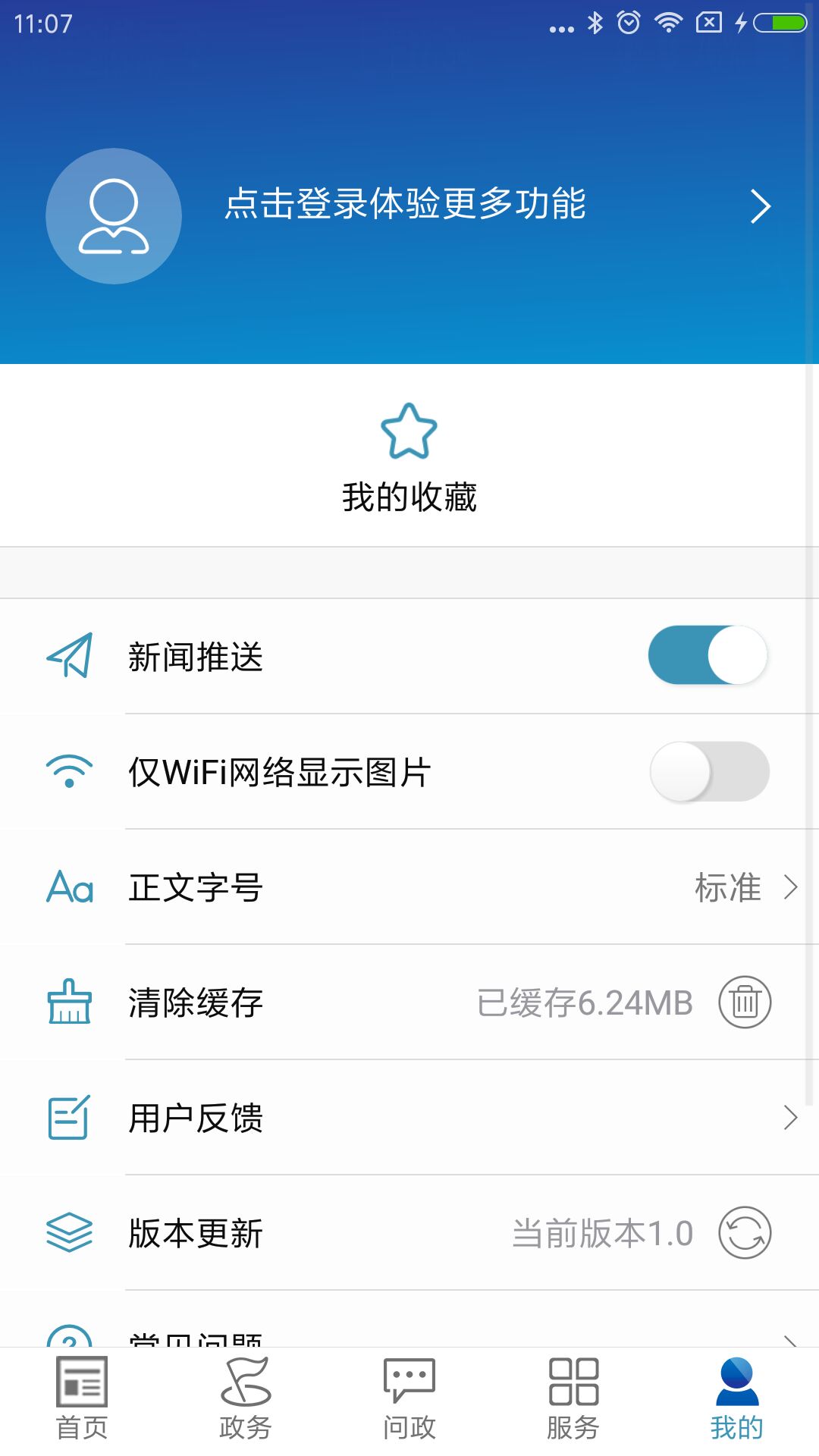
Task: Tap 点击登录体验更多功能 to log in
Action: point(406,206)
